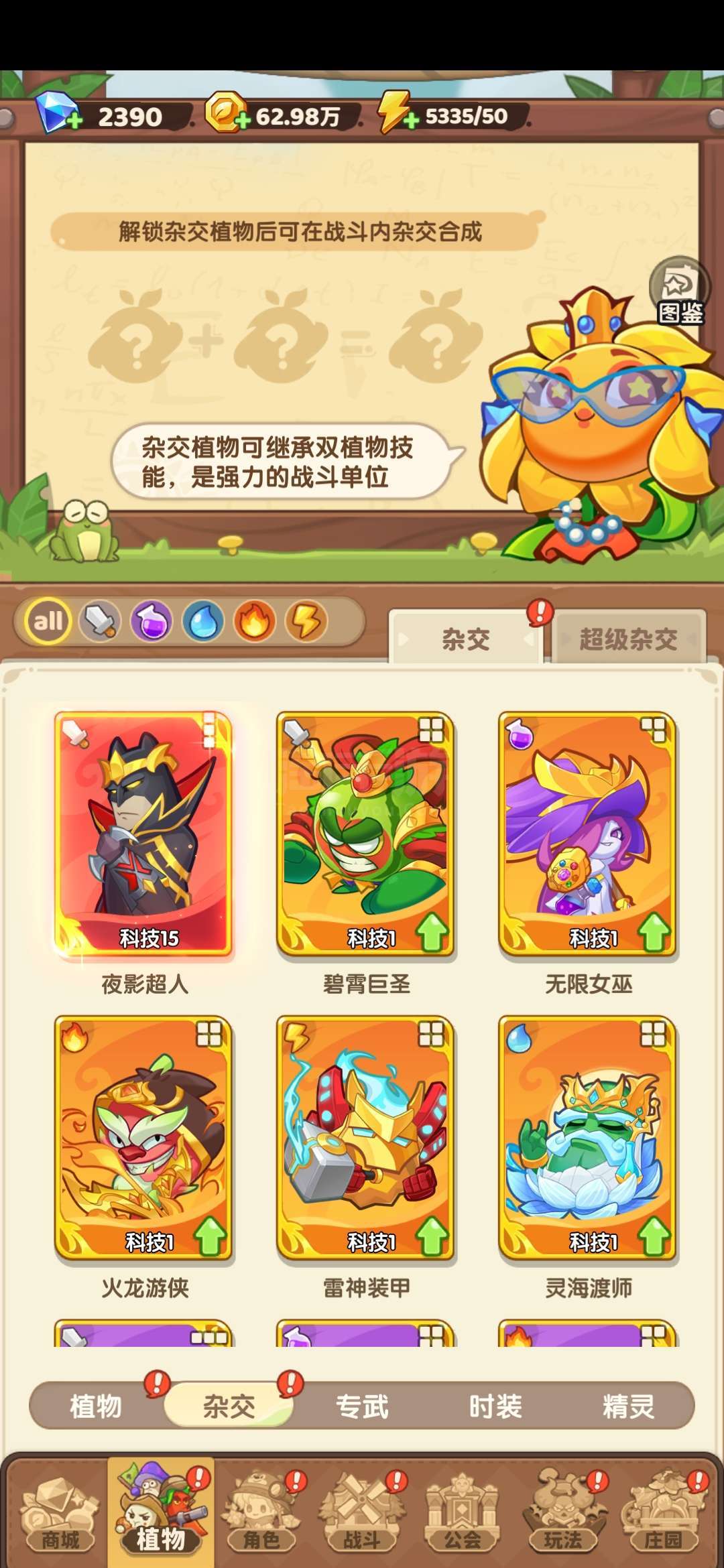
Task: Open the 碧霄巨圣 card
Action: tap(366, 834)
